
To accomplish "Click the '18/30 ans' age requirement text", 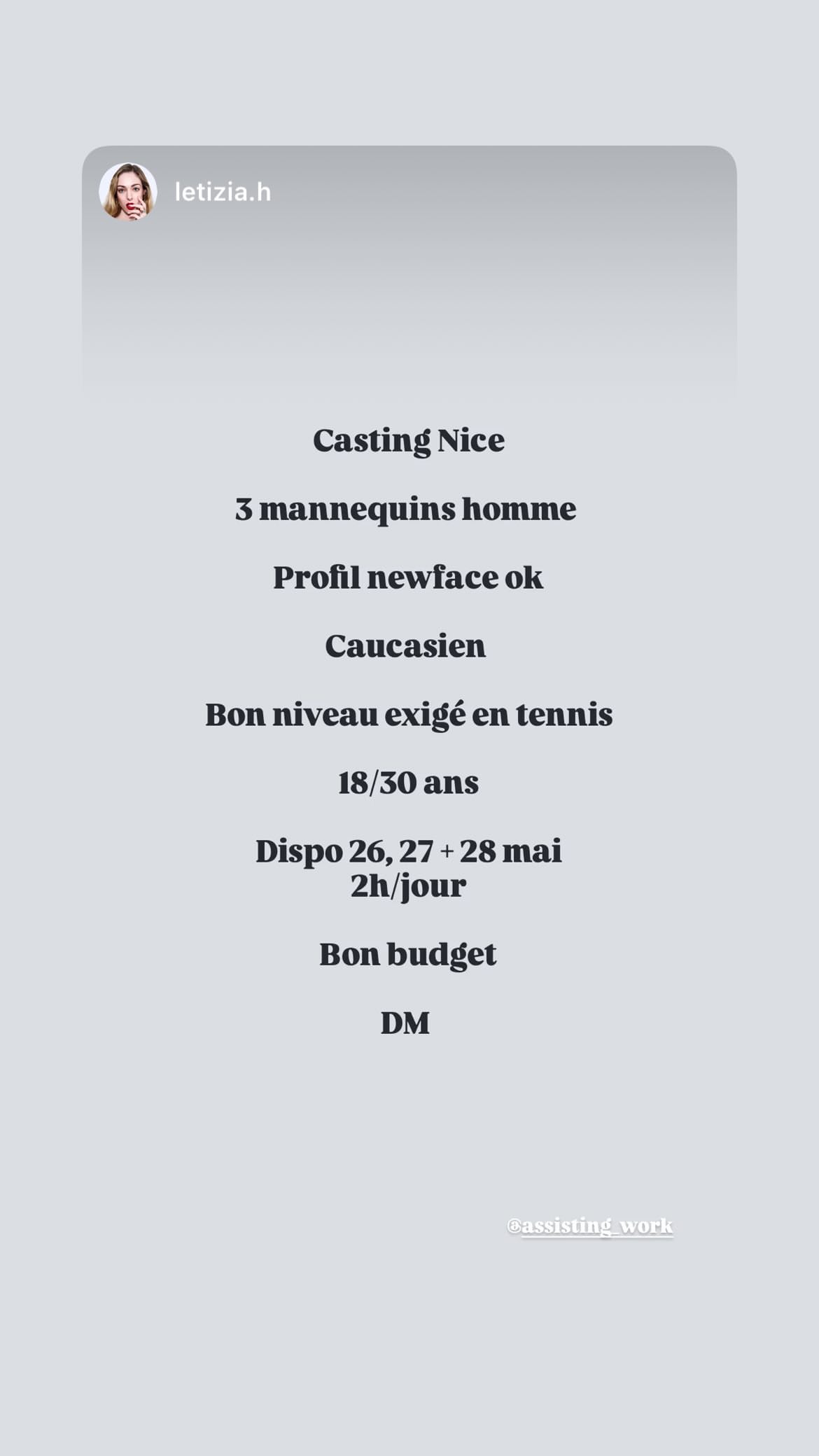I will 409,783.
